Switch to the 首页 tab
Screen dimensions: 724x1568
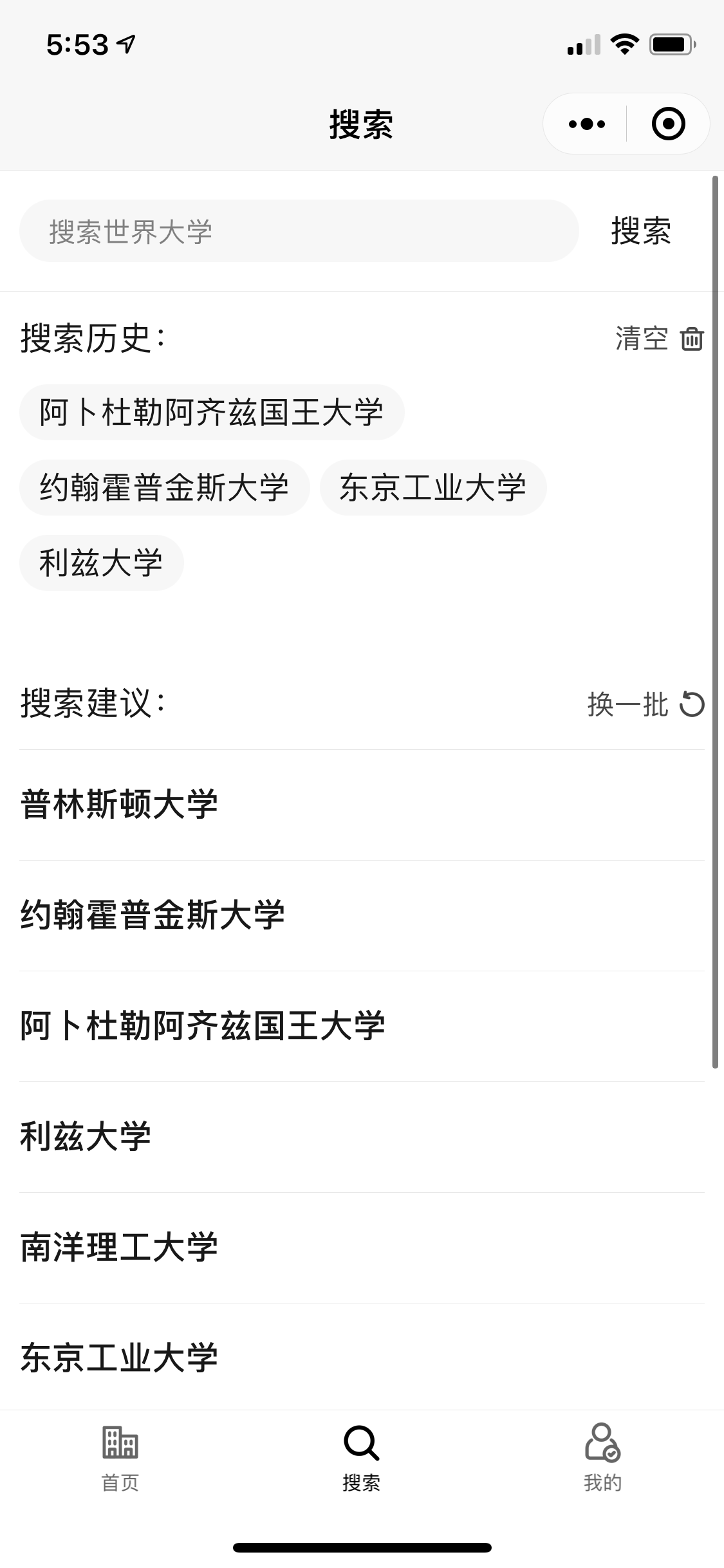pyautogui.click(x=120, y=1459)
